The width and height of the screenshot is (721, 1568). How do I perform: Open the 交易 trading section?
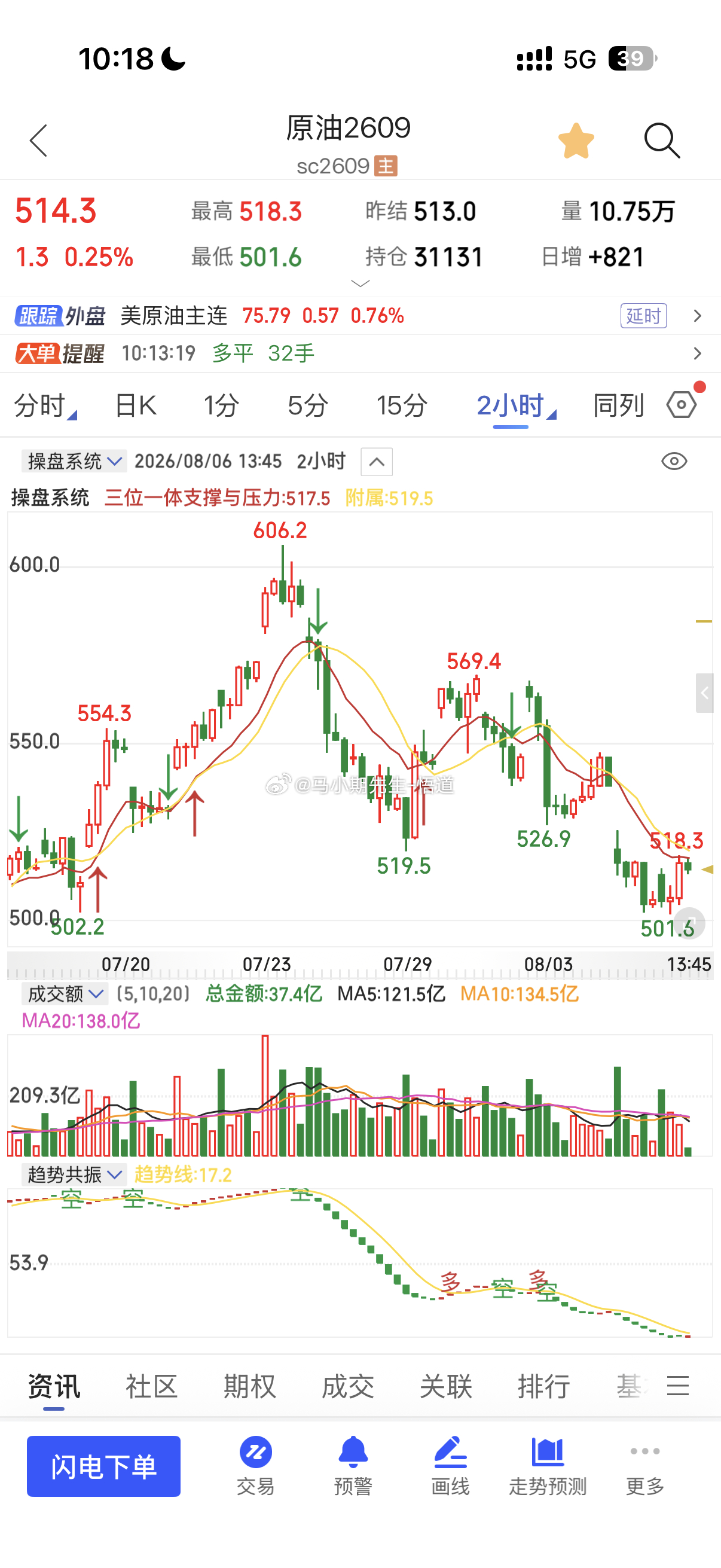point(255,1466)
